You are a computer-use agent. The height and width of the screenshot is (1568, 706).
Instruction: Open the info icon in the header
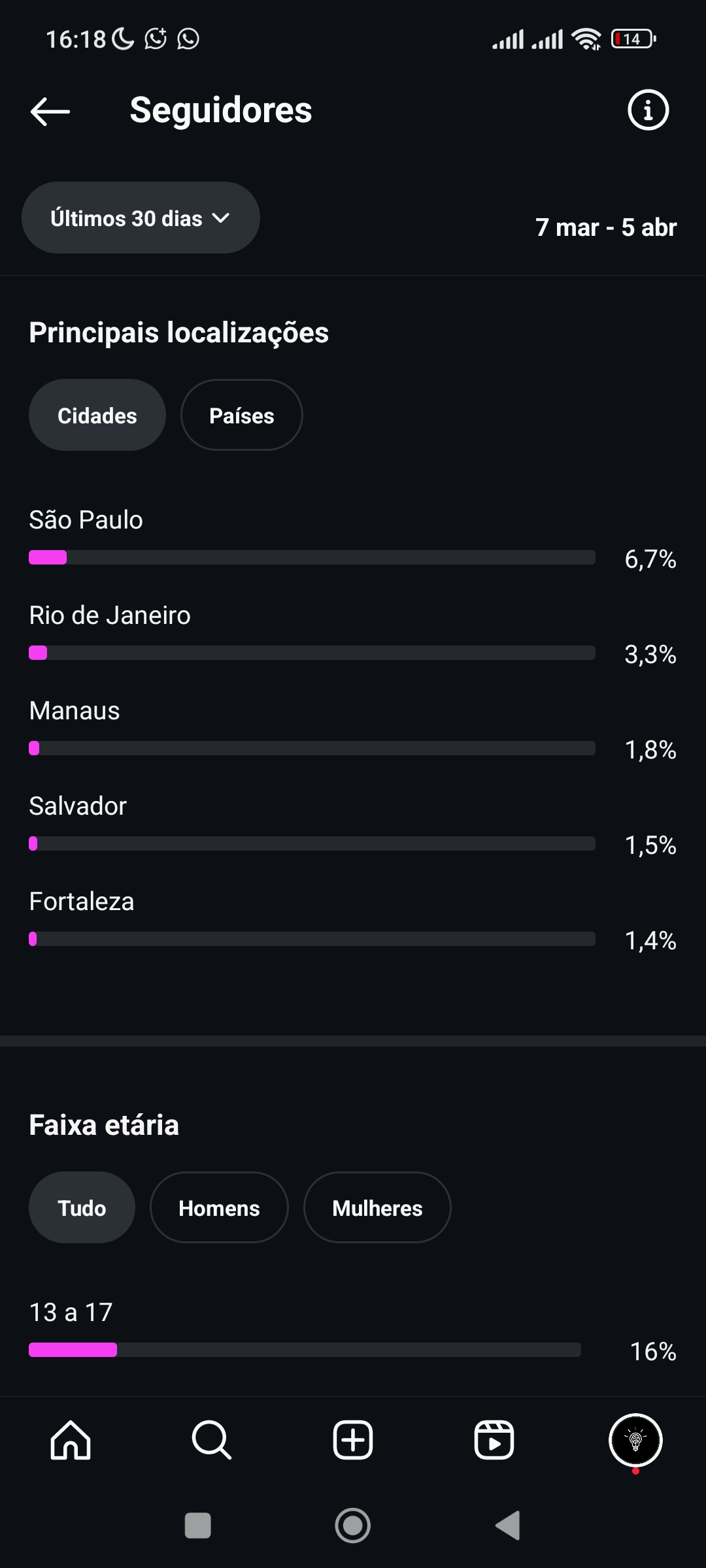tap(648, 110)
